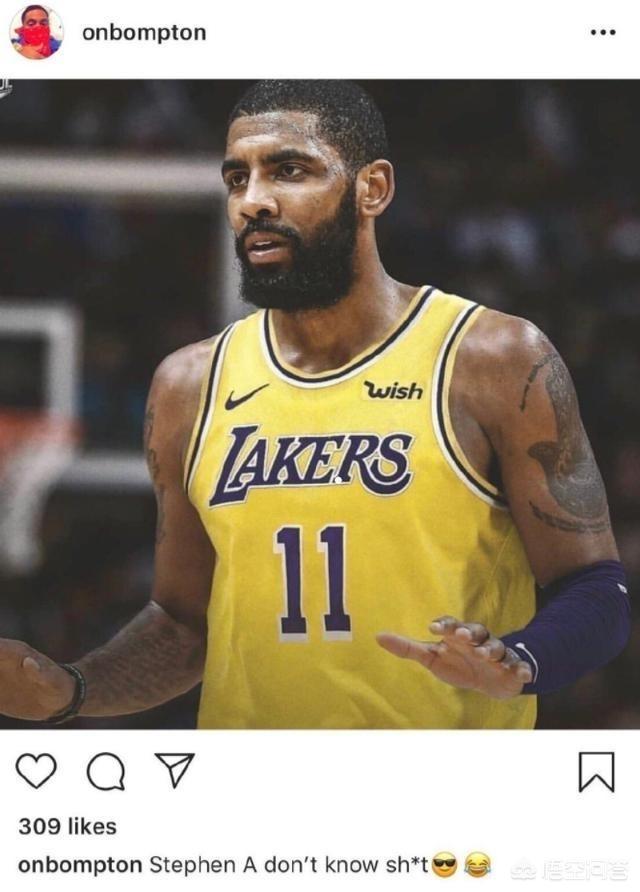Open the post's three-dot options menu

point(602,33)
